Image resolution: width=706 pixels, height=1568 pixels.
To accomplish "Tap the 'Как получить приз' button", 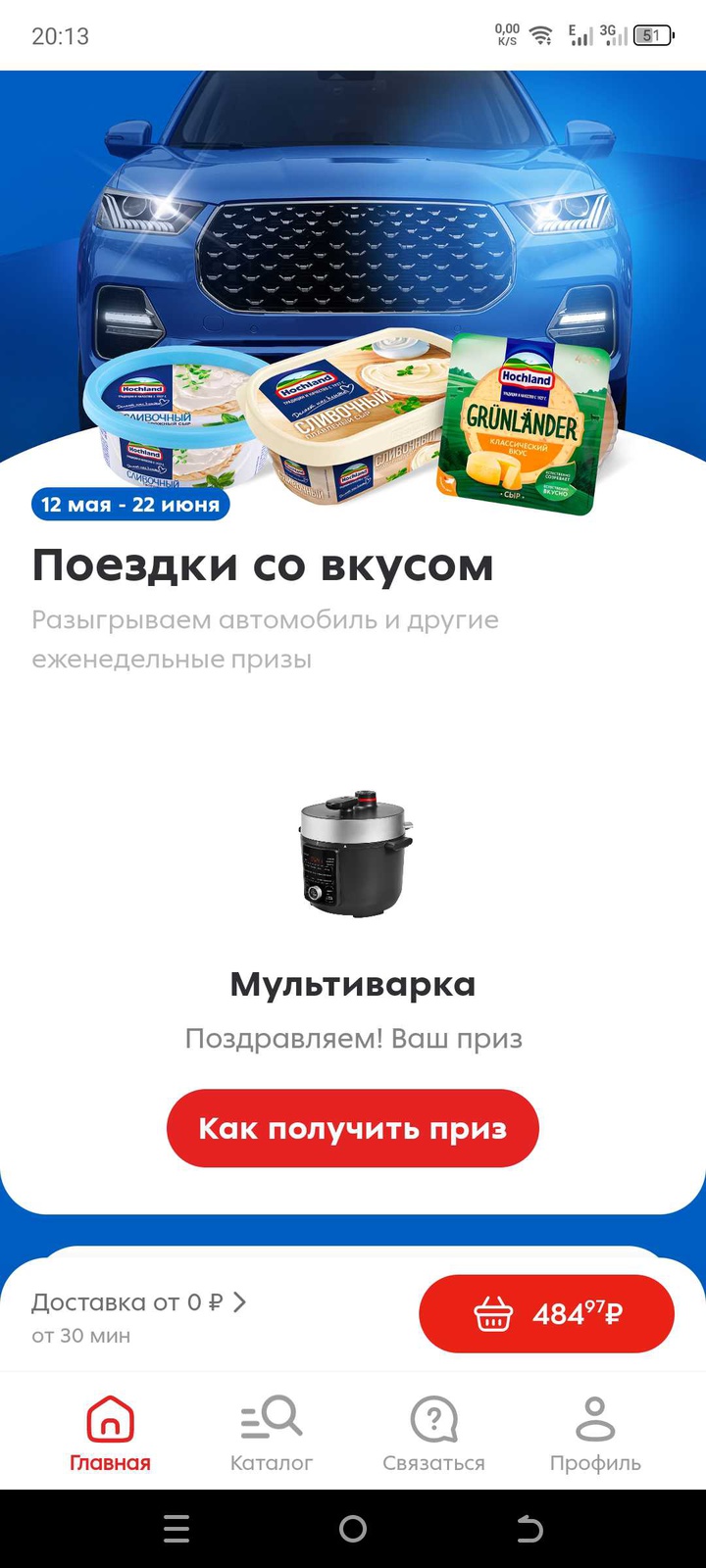I will point(353,1128).
